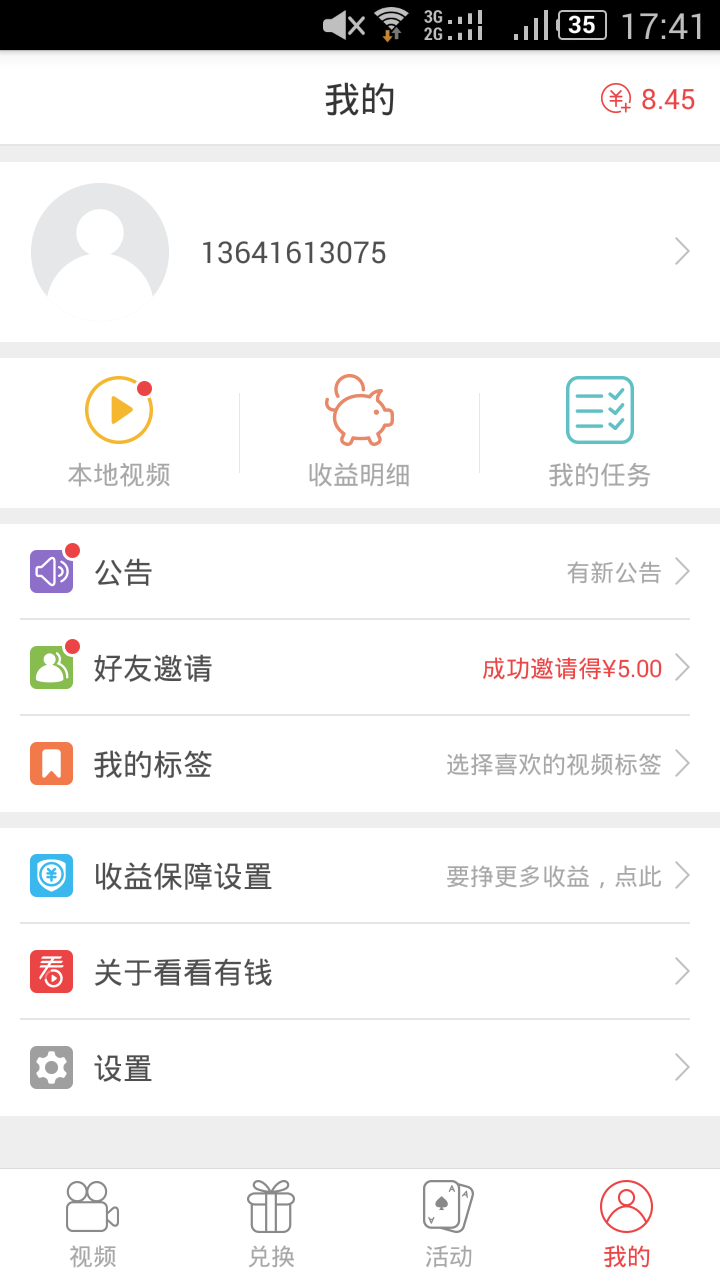Screen dimensions: 720x1280
Task: View 关于看看有钱 about page
Action: click(x=360, y=972)
